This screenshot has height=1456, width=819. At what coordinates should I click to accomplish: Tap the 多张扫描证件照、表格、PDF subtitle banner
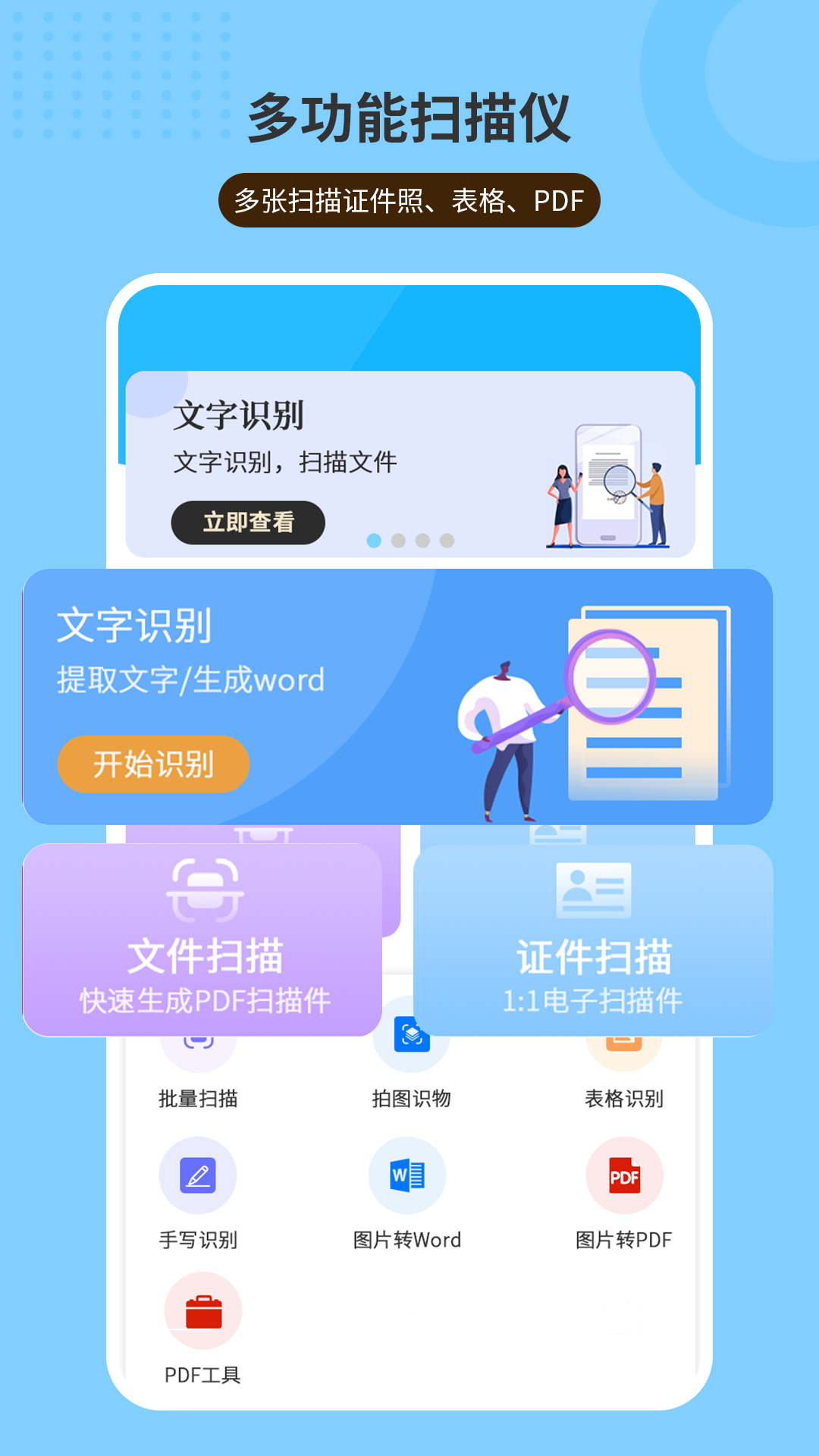click(x=409, y=200)
